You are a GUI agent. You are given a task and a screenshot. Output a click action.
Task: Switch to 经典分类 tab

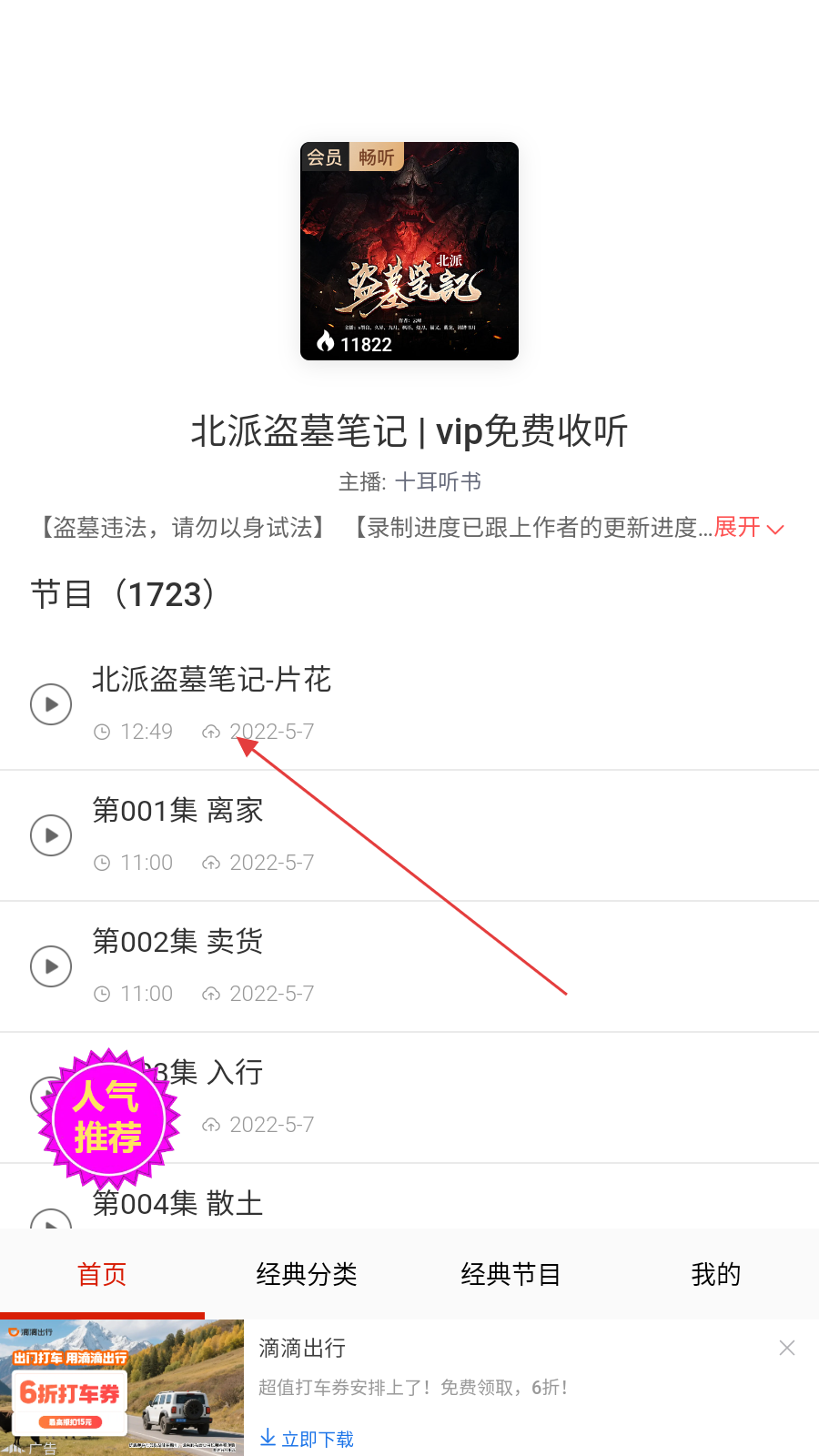coord(307,1274)
